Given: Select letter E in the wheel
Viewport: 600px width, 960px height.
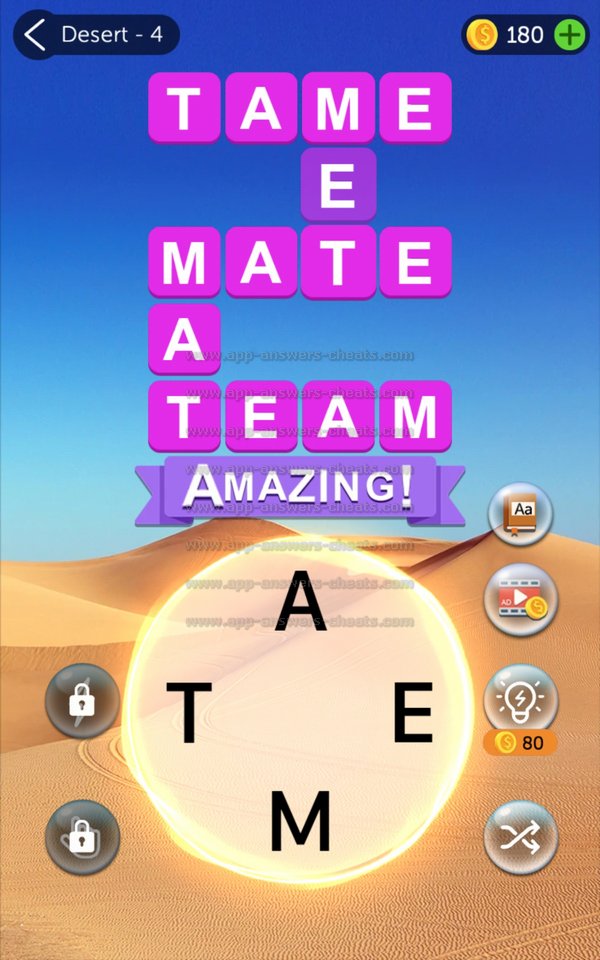Looking at the screenshot, I should (412, 713).
